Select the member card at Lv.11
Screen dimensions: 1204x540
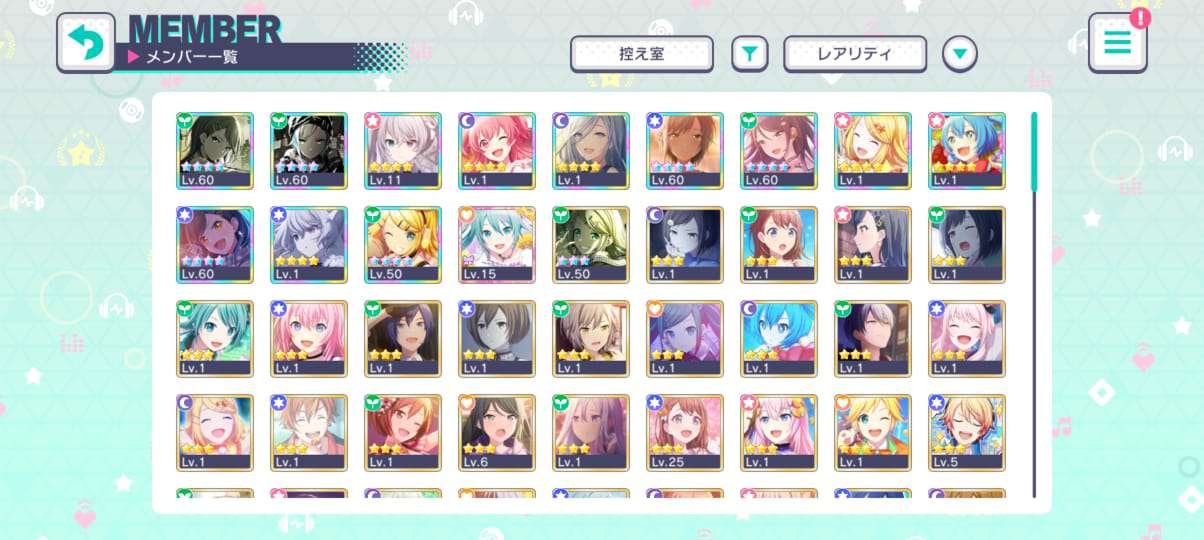[403, 151]
